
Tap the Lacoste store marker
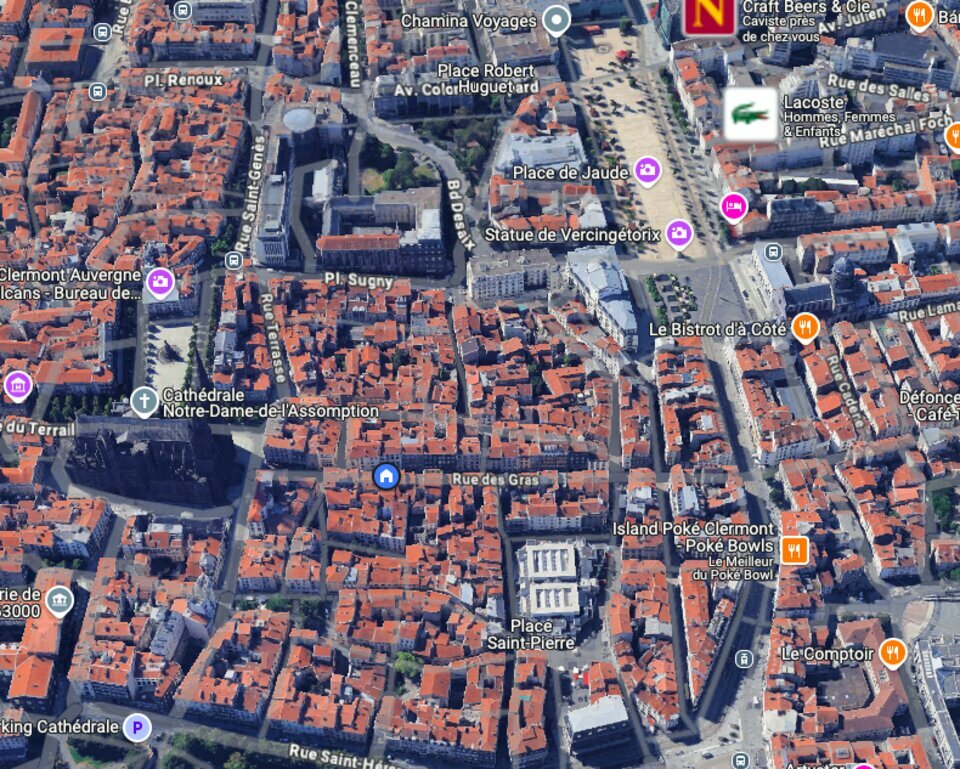[x=750, y=114]
